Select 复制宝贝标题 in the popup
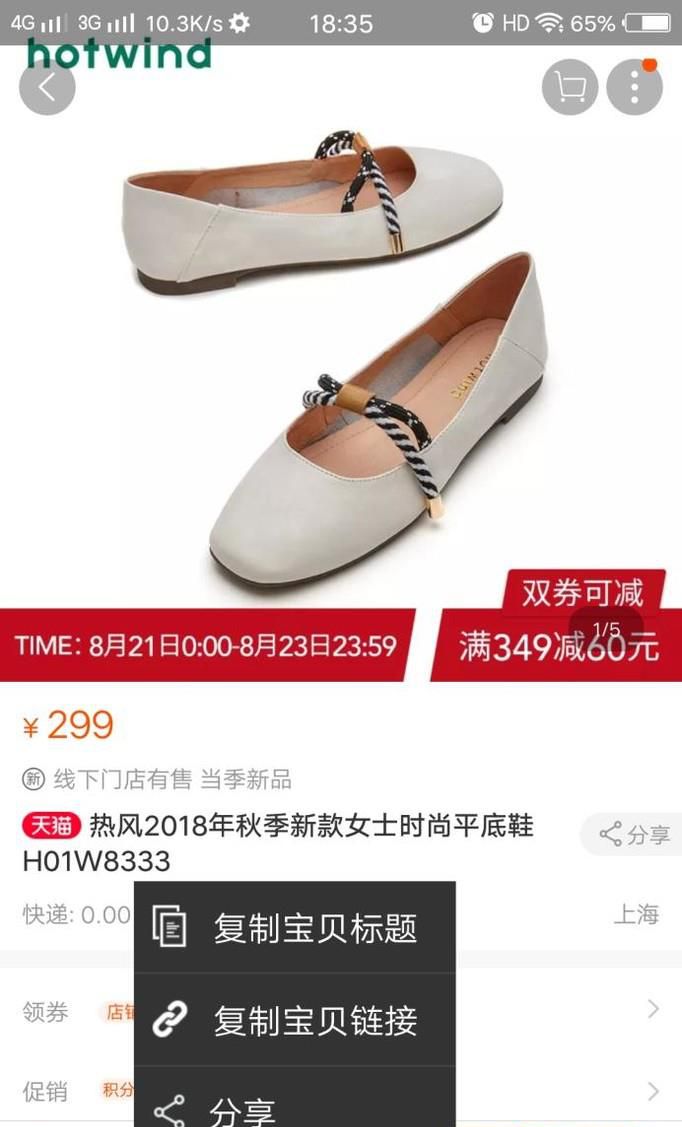The image size is (682, 1127). 295,928
